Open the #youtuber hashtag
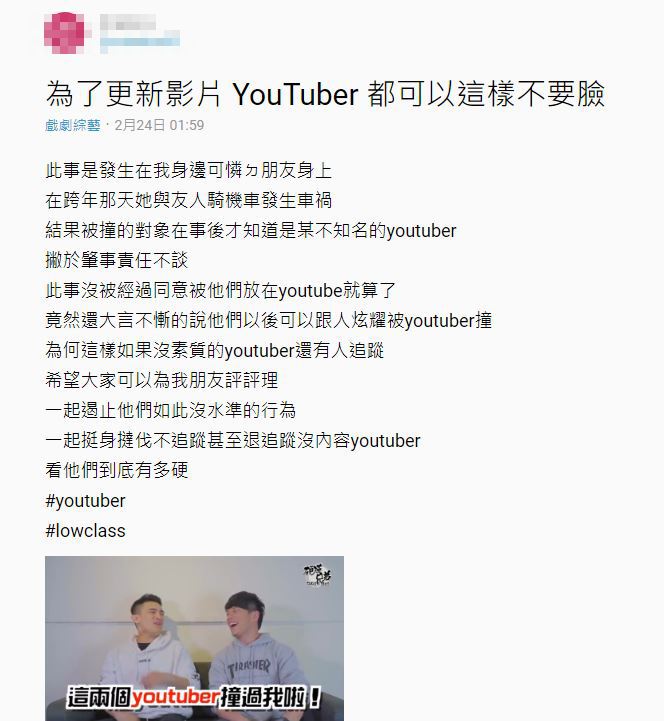Image resolution: width=664 pixels, height=721 pixels. click(x=85, y=500)
